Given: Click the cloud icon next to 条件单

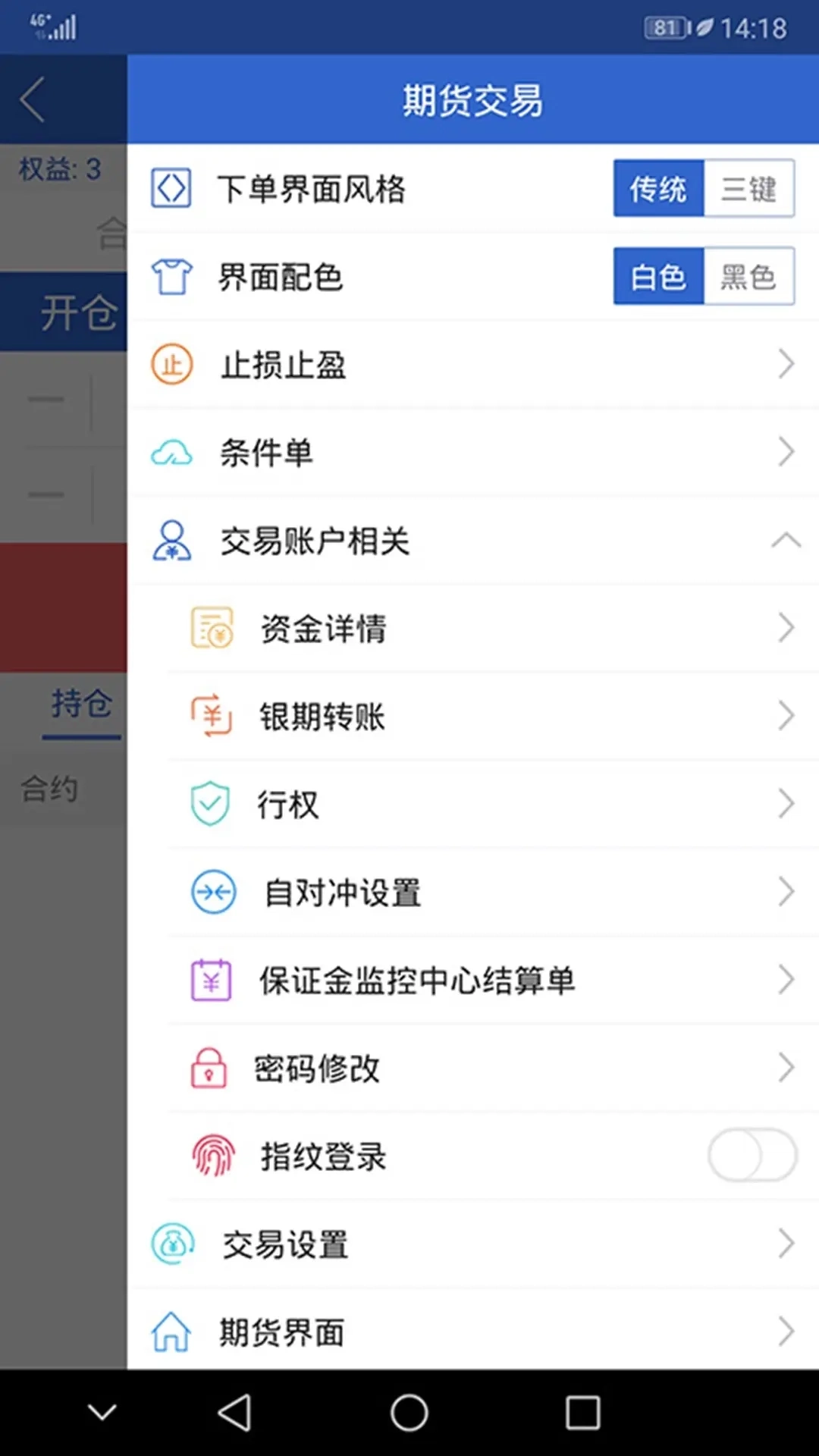Looking at the screenshot, I should (171, 453).
